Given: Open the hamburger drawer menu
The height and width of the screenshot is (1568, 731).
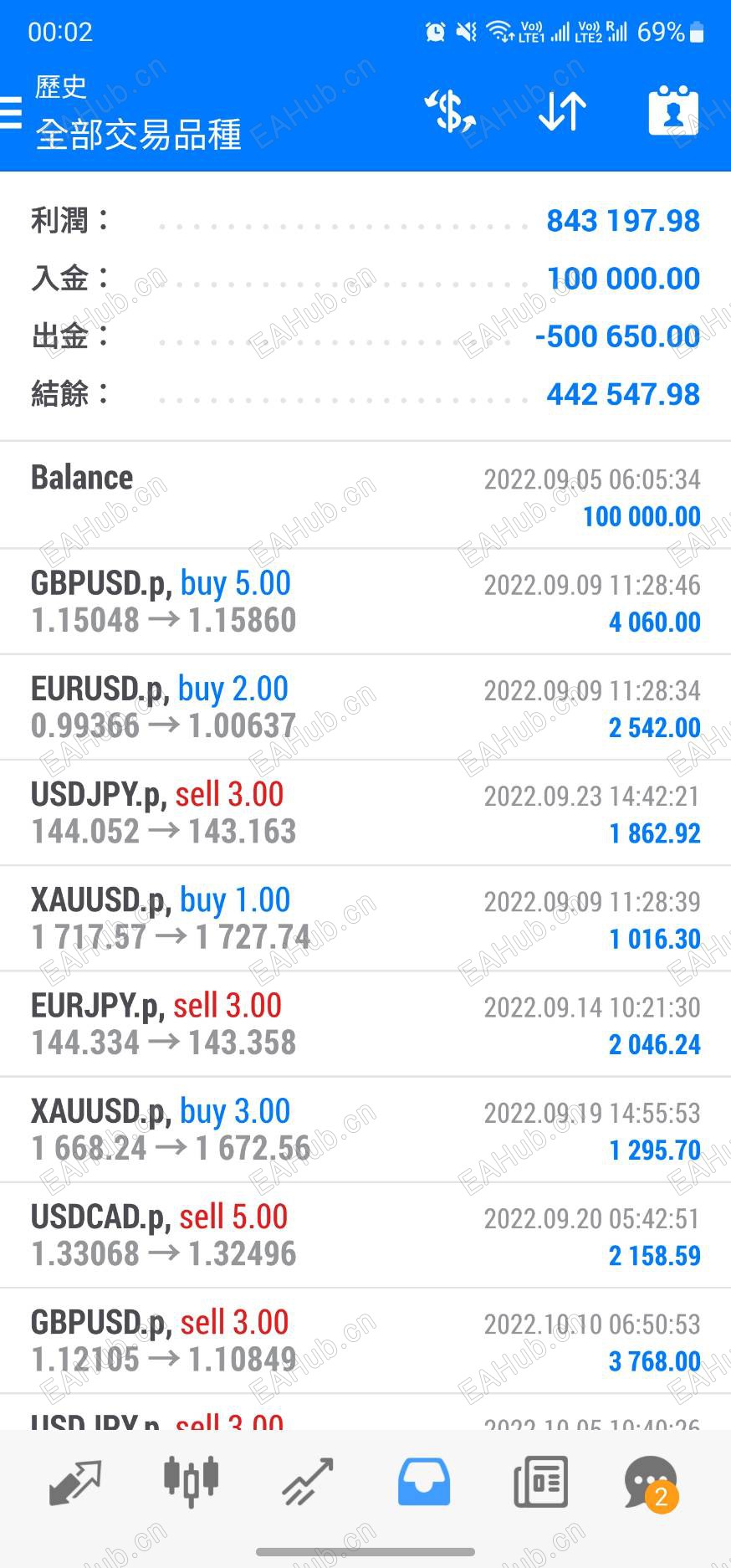Looking at the screenshot, I should coord(12,111).
